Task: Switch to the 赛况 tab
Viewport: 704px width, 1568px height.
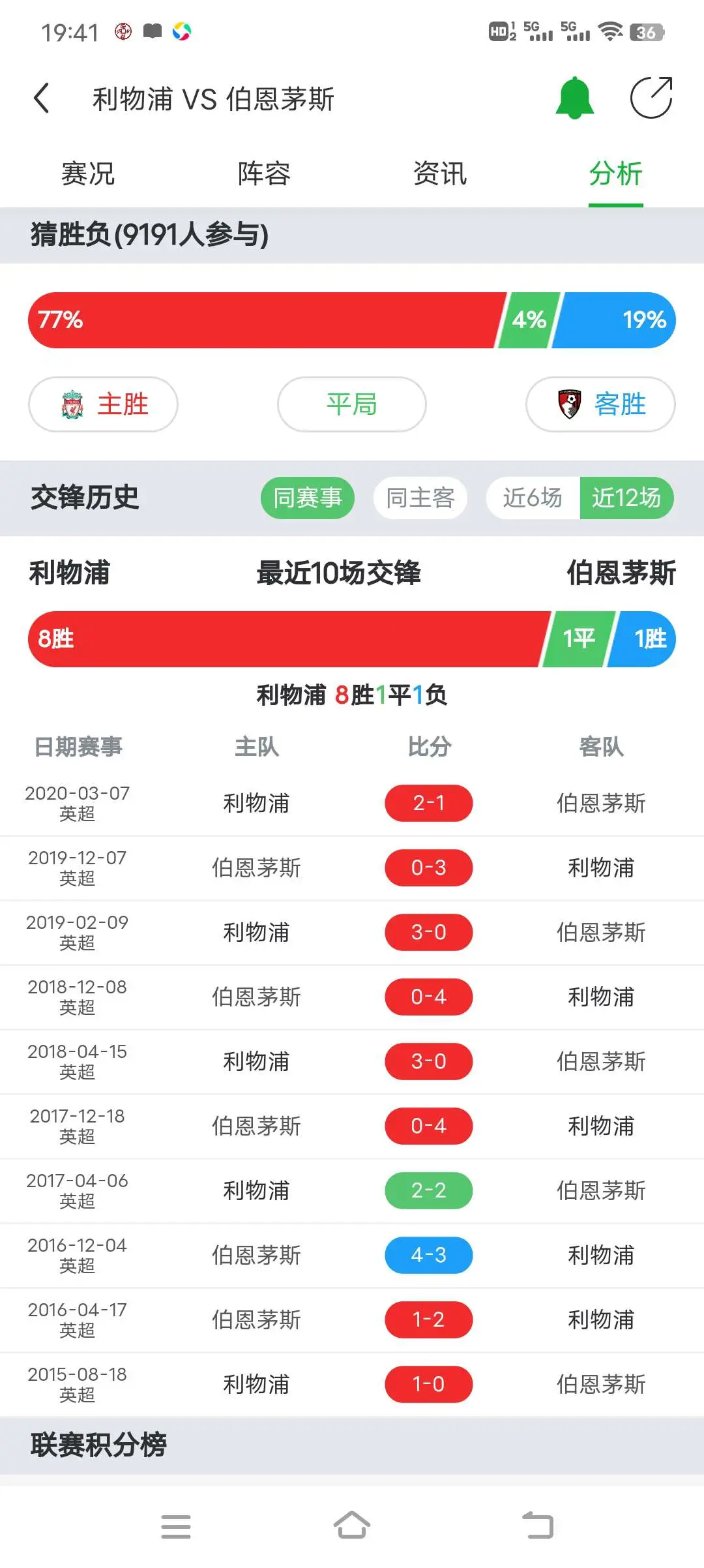Action: tap(88, 174)
